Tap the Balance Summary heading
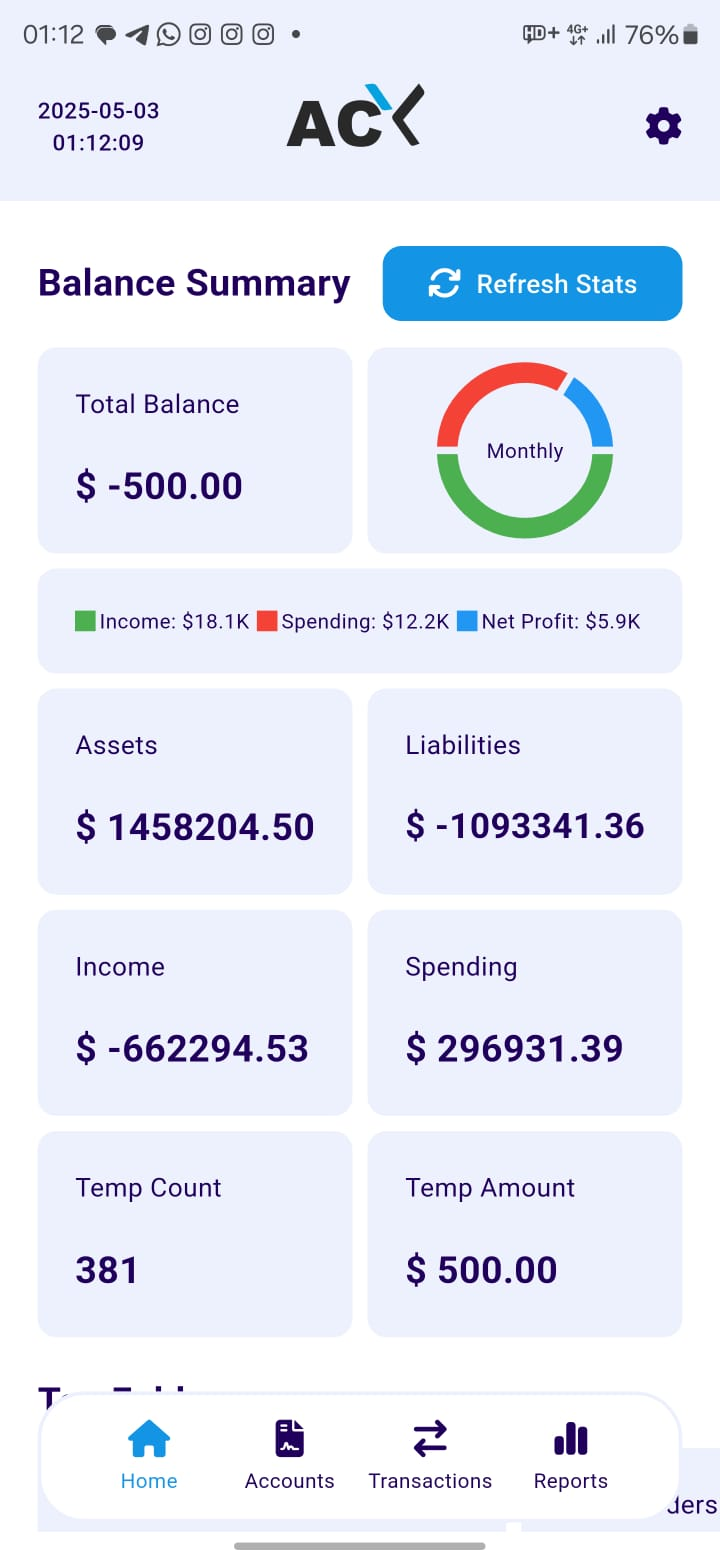The width and height of the screenshot is (720, 1560). pos(193,283)
